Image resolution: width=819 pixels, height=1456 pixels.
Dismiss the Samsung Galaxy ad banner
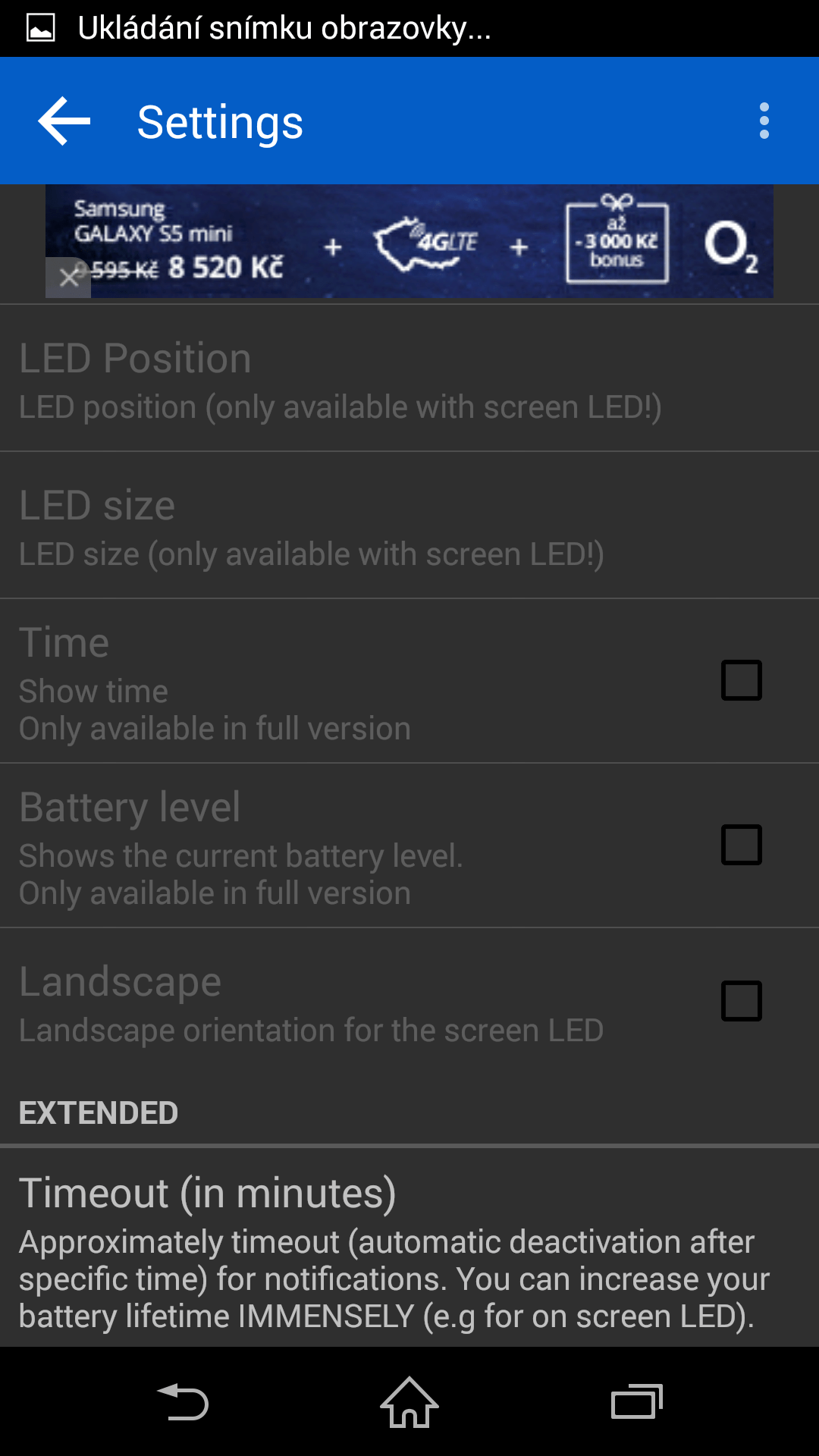[68, 278]
